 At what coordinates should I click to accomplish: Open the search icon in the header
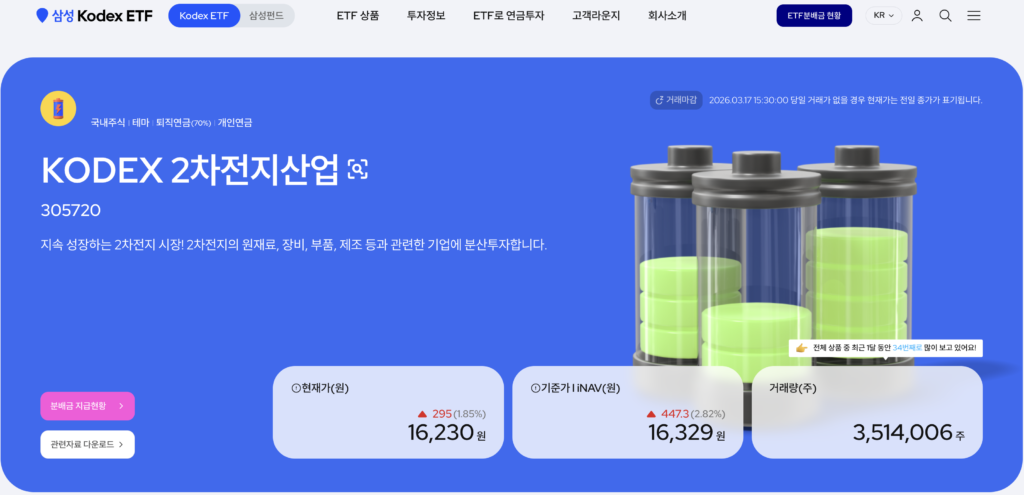pos(945,16)
